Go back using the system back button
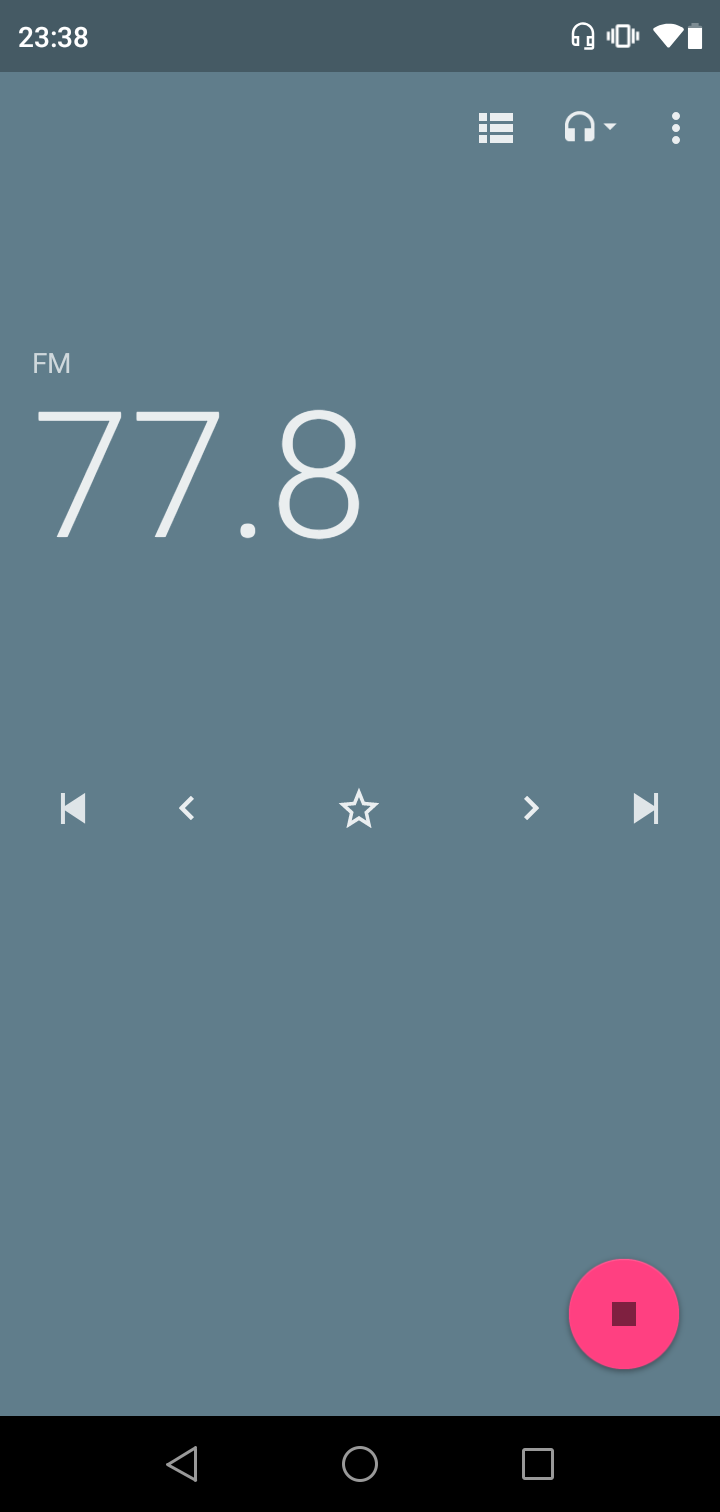 (182, 1464)
